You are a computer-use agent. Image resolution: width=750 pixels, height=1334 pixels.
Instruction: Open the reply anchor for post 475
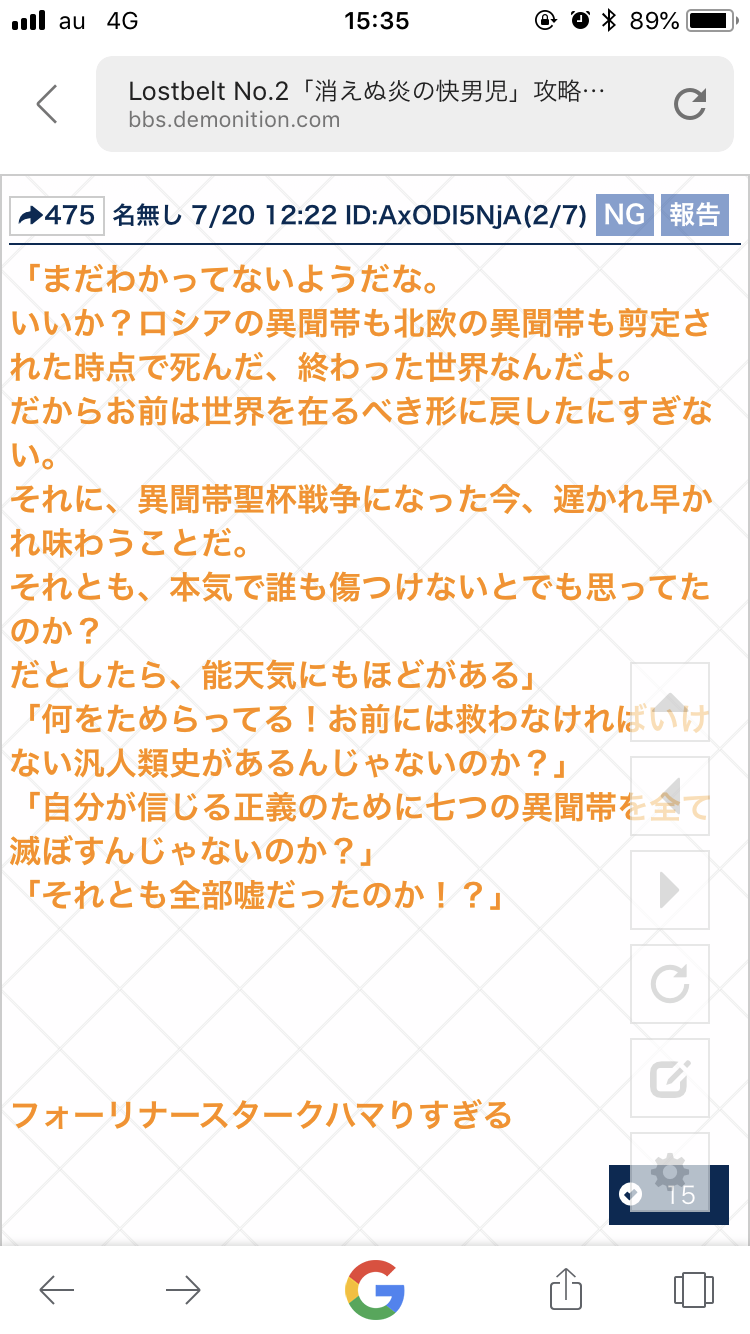click(57, 215)
